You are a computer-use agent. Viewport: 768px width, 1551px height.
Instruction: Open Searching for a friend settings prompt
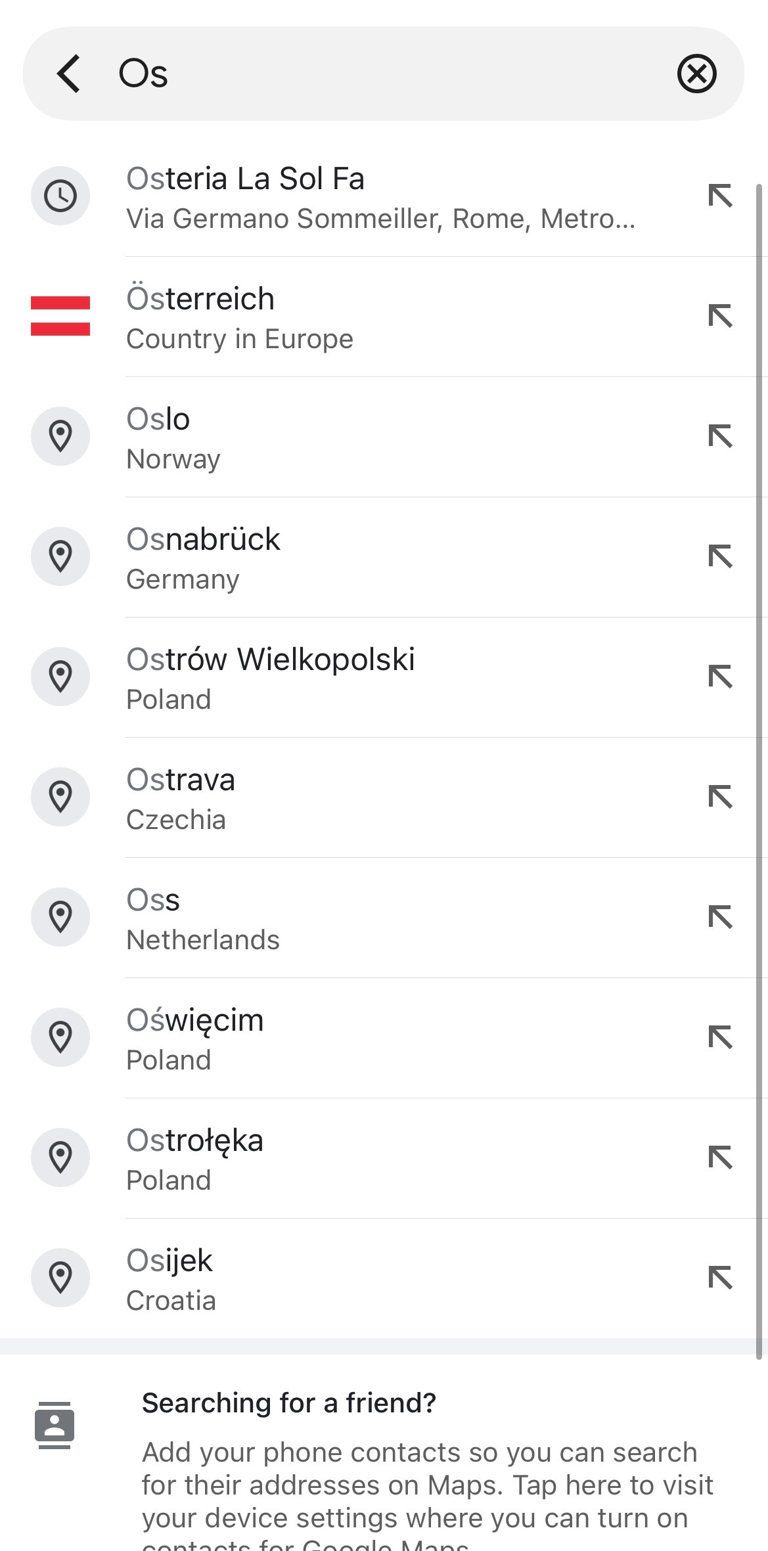400,1450
